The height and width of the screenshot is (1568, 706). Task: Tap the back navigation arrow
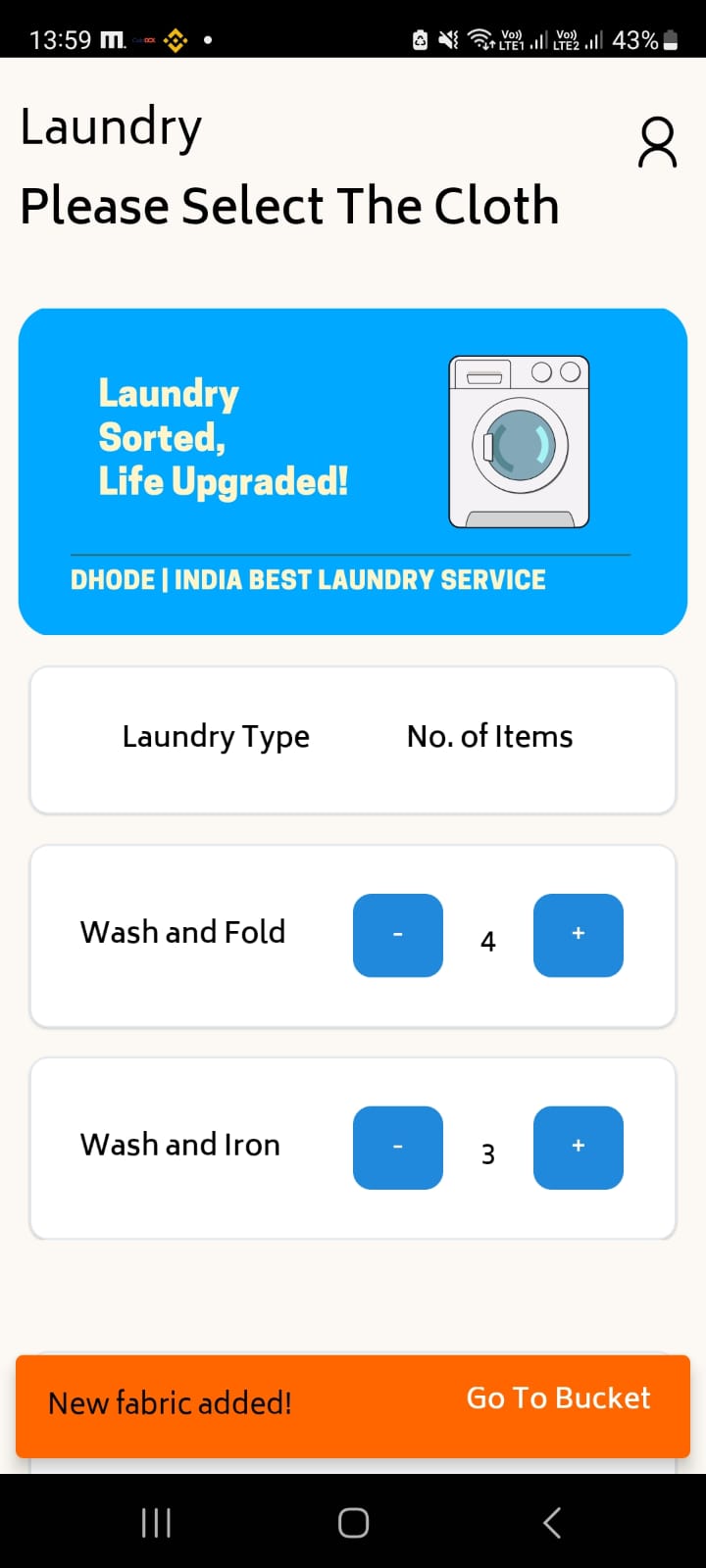pyautogui.click(x=551, y=1522)
